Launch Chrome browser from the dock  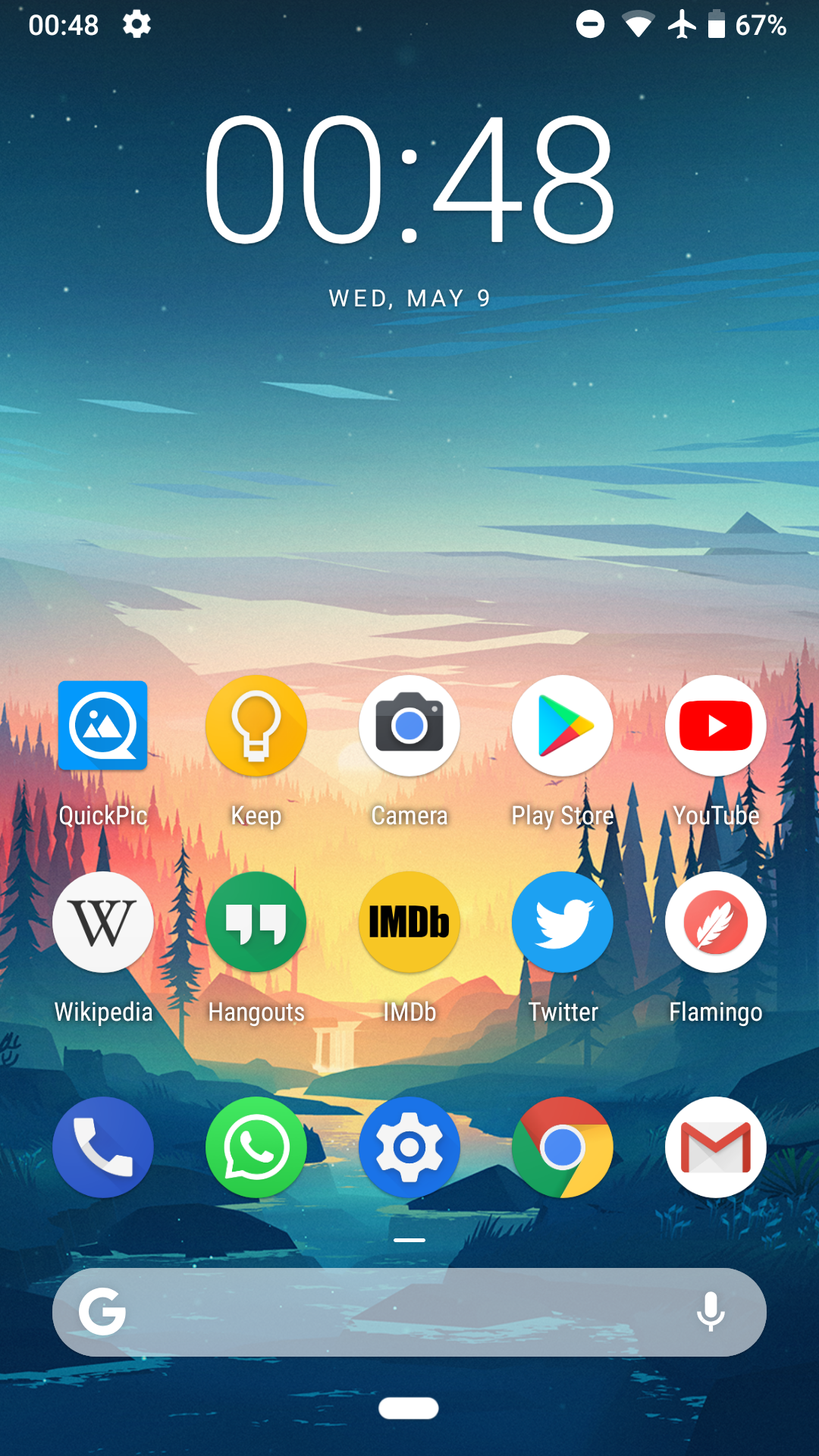tap(563, 1147)
